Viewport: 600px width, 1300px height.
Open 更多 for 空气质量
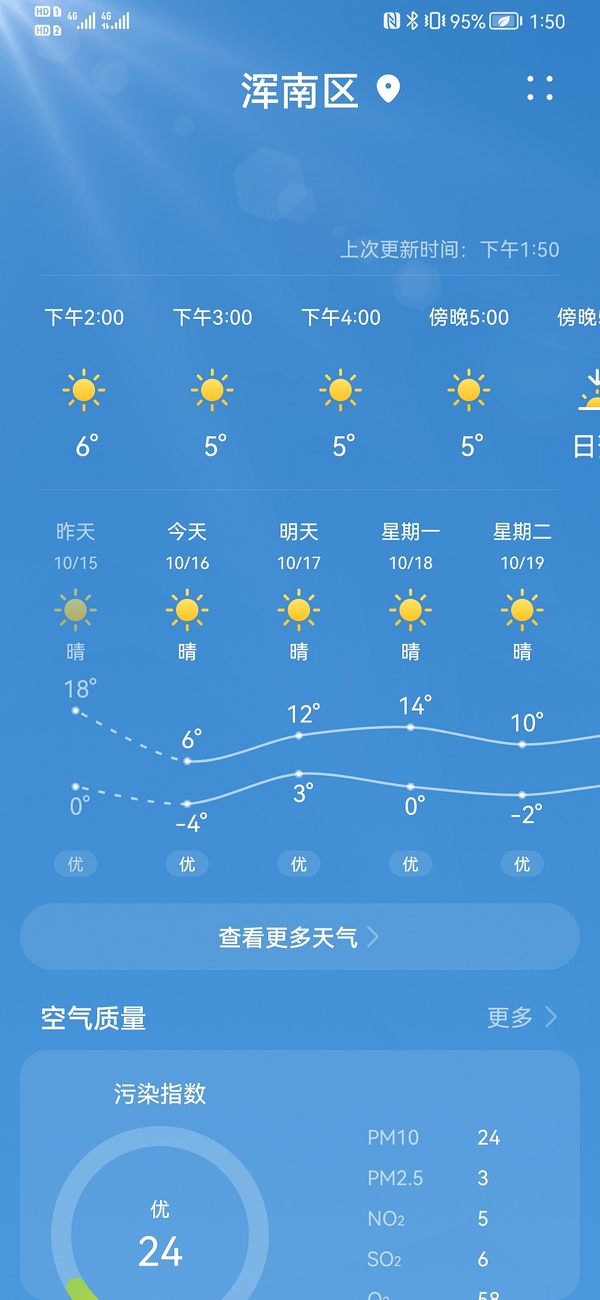coord(521,1018)
